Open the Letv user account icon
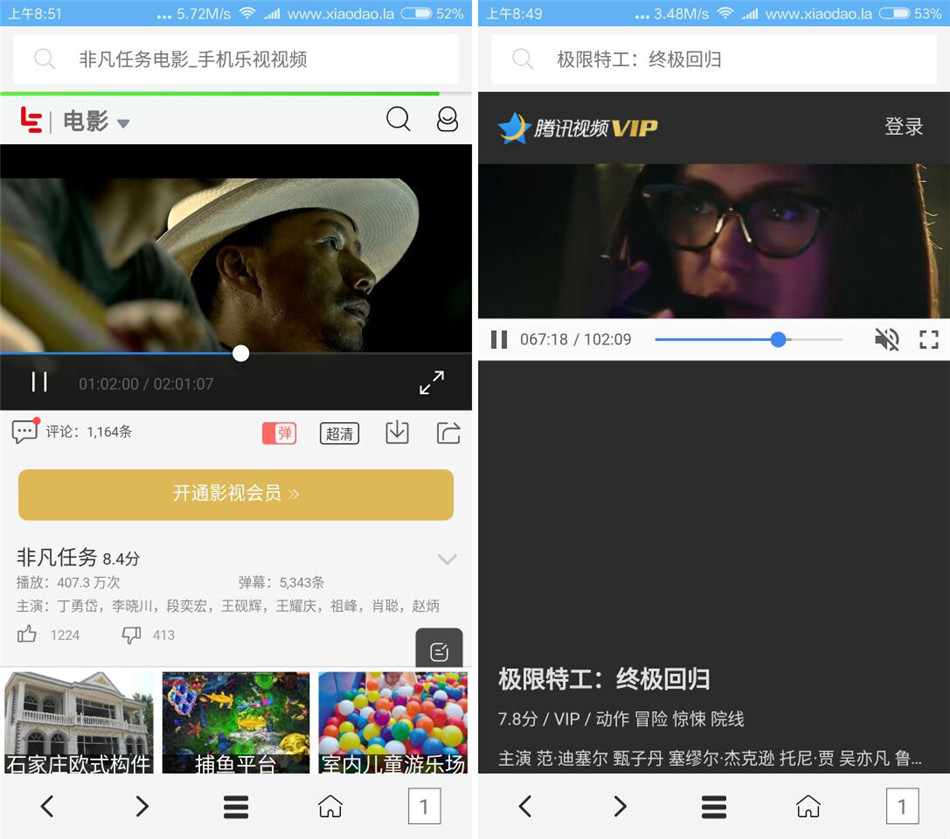Image resolution: width=950 pixels, height=839 pixels. (x=447, y=120)
